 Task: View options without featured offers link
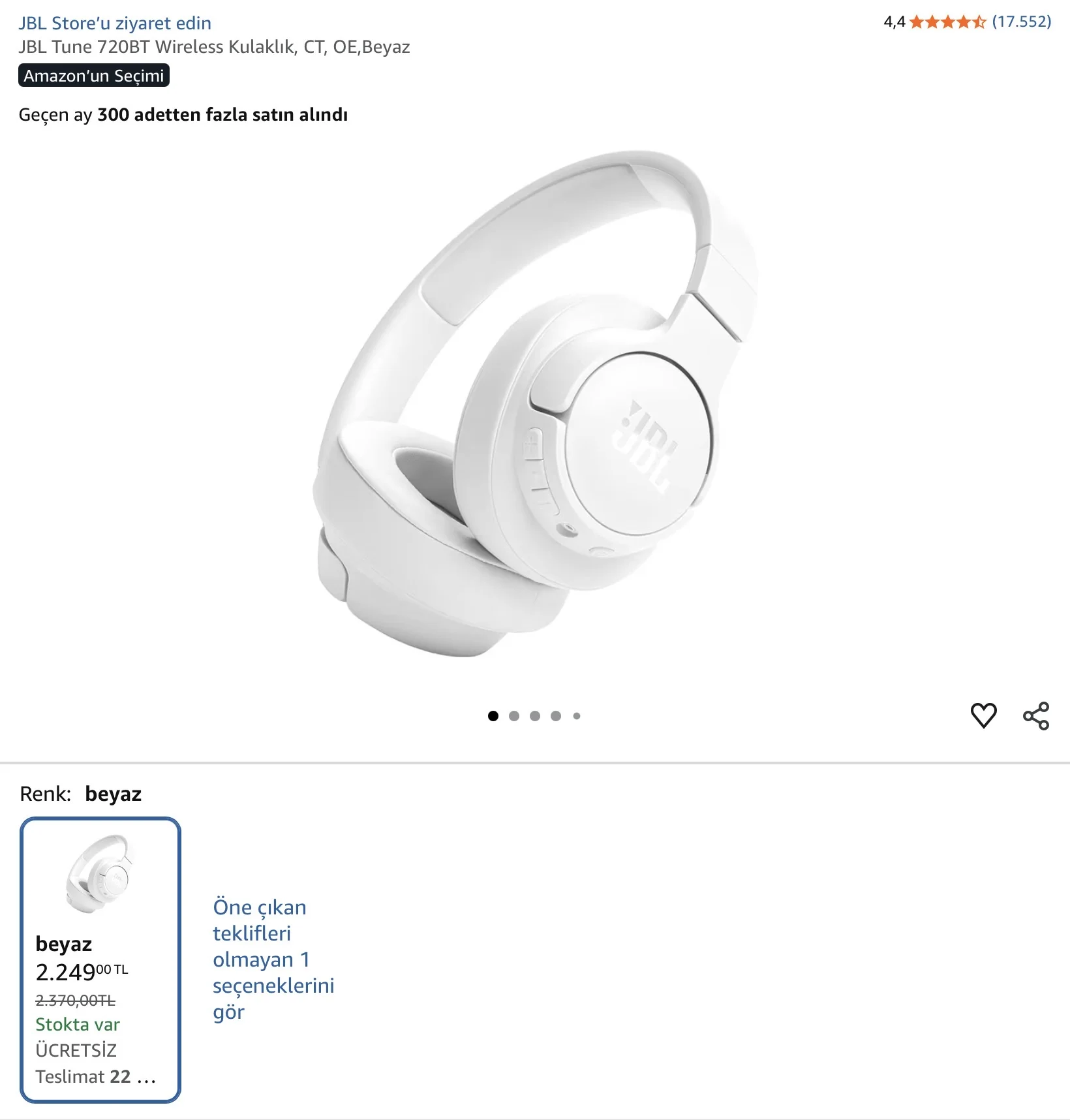(273, 959)
